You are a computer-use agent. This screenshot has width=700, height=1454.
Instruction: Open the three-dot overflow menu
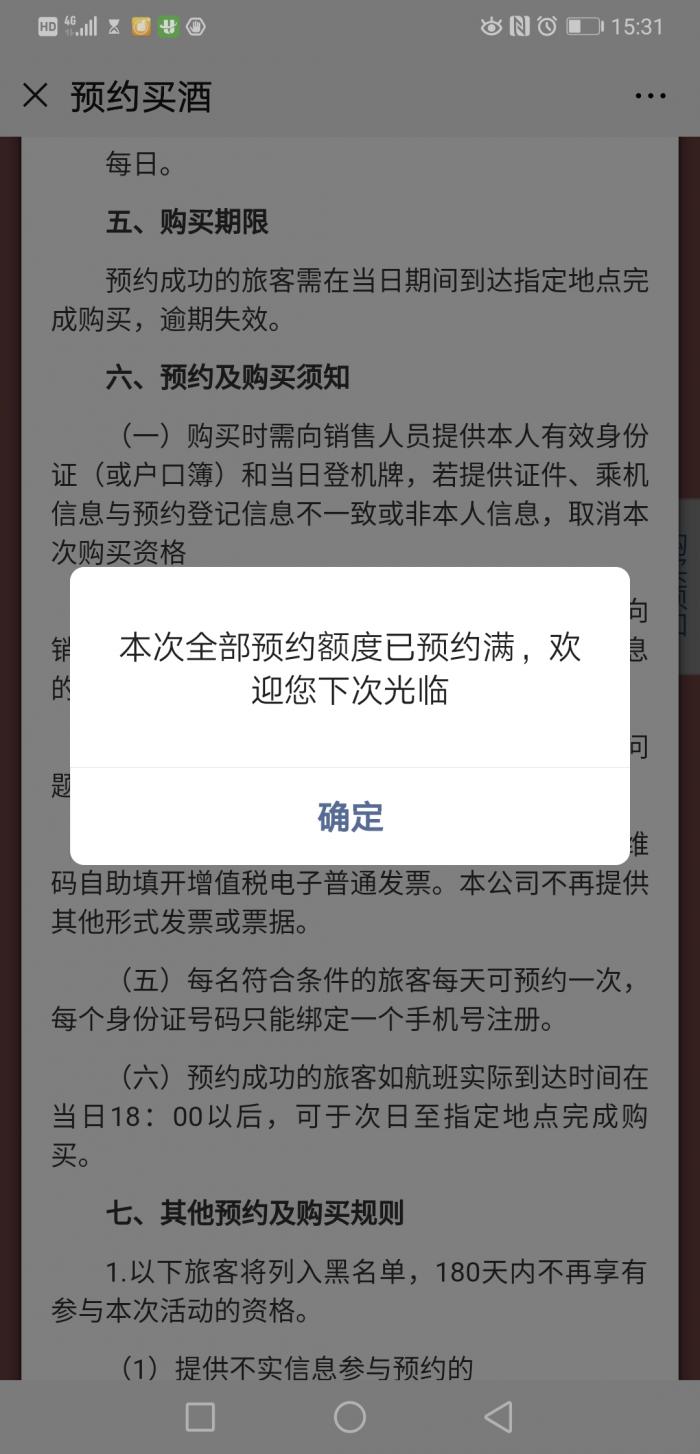pos(650,96)
